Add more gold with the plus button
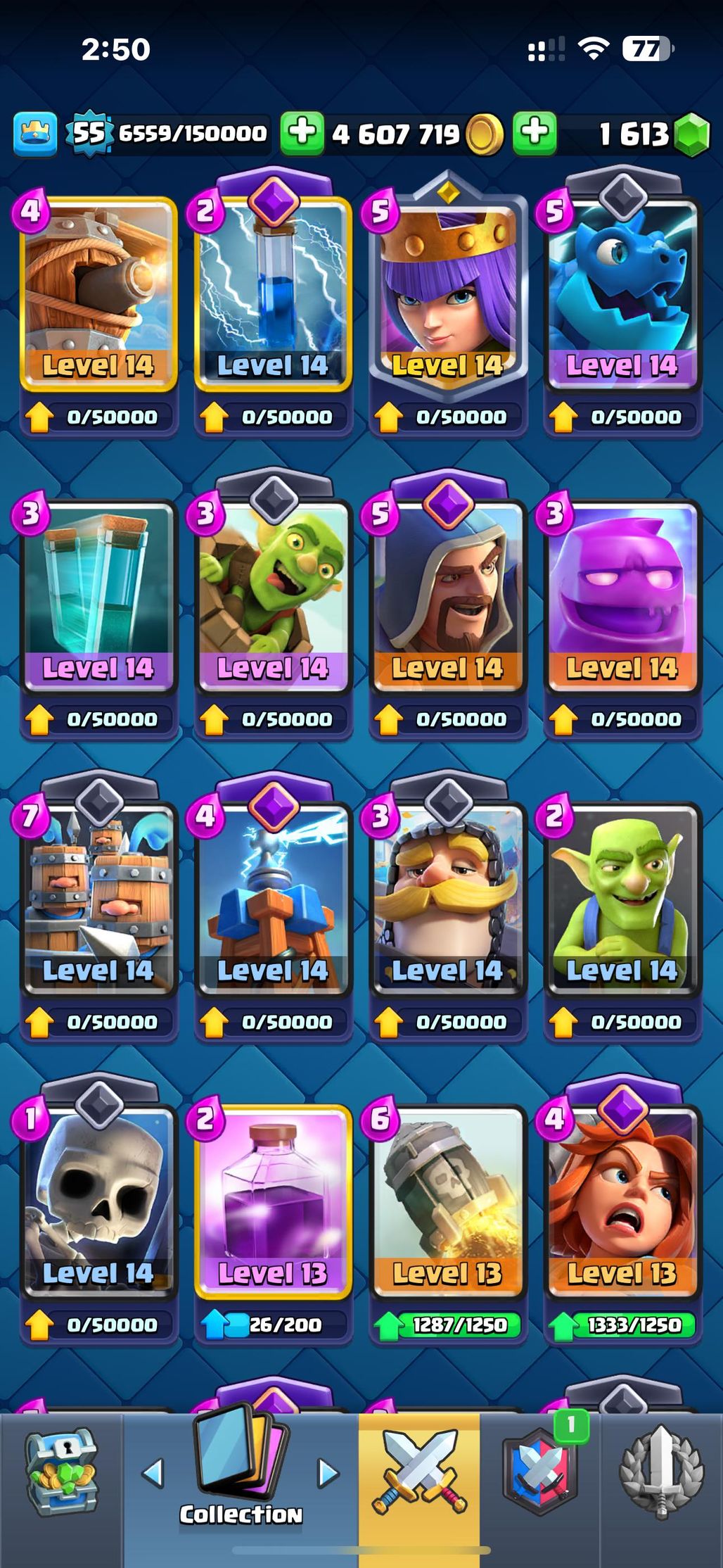 click(x=302, y=132)
